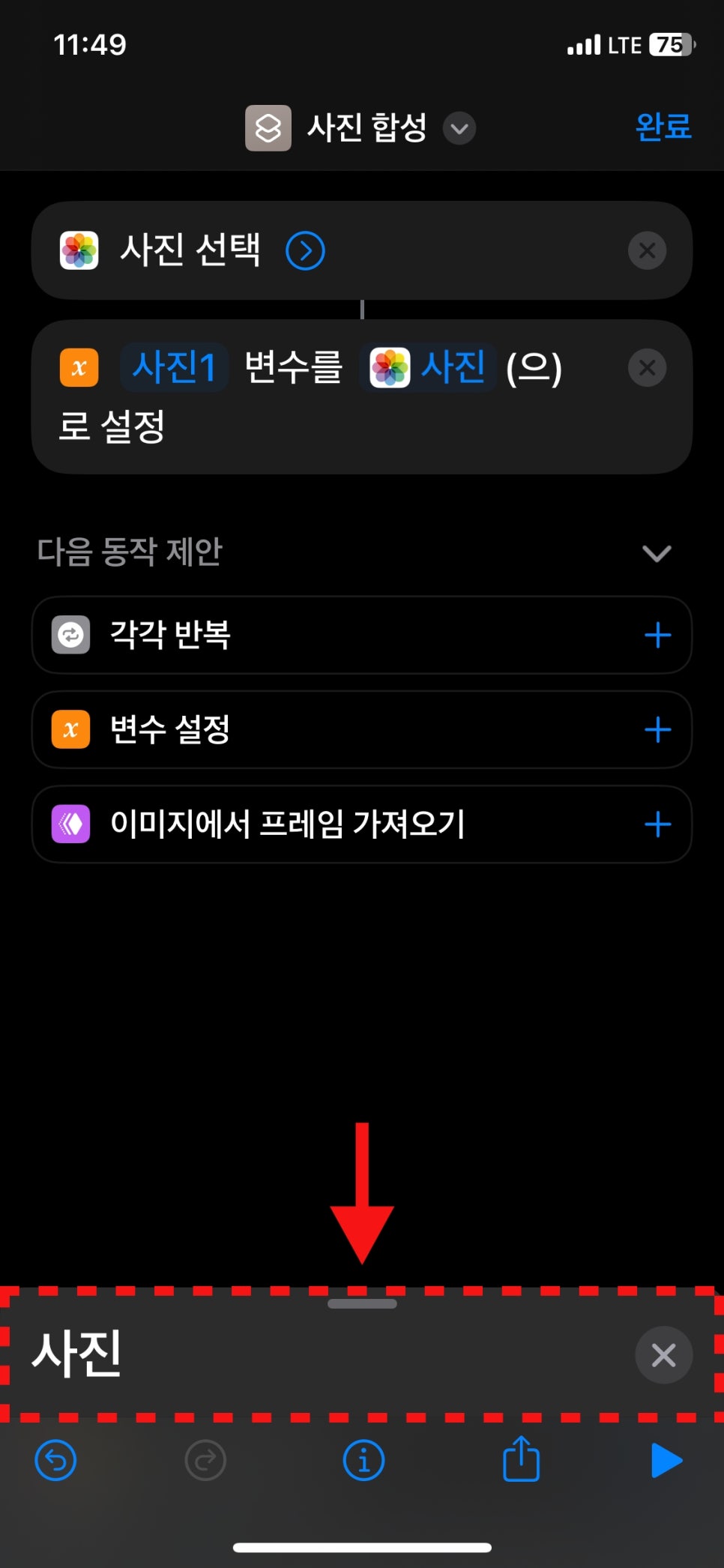The image size is (724, 1568).
Task: Add the 변수 설정 suggested action
Action: coord(657,730)
